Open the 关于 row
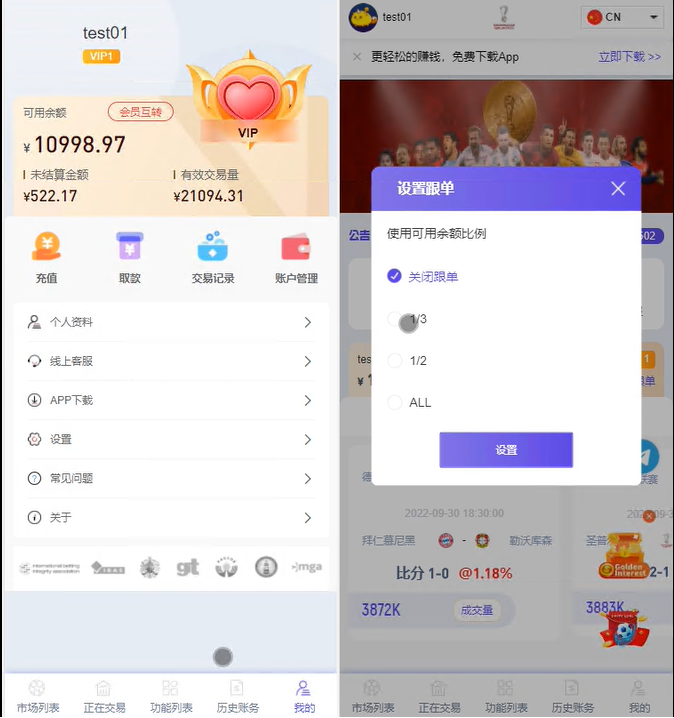This screenshot has height=718, width=674. (x=170, y=517)
